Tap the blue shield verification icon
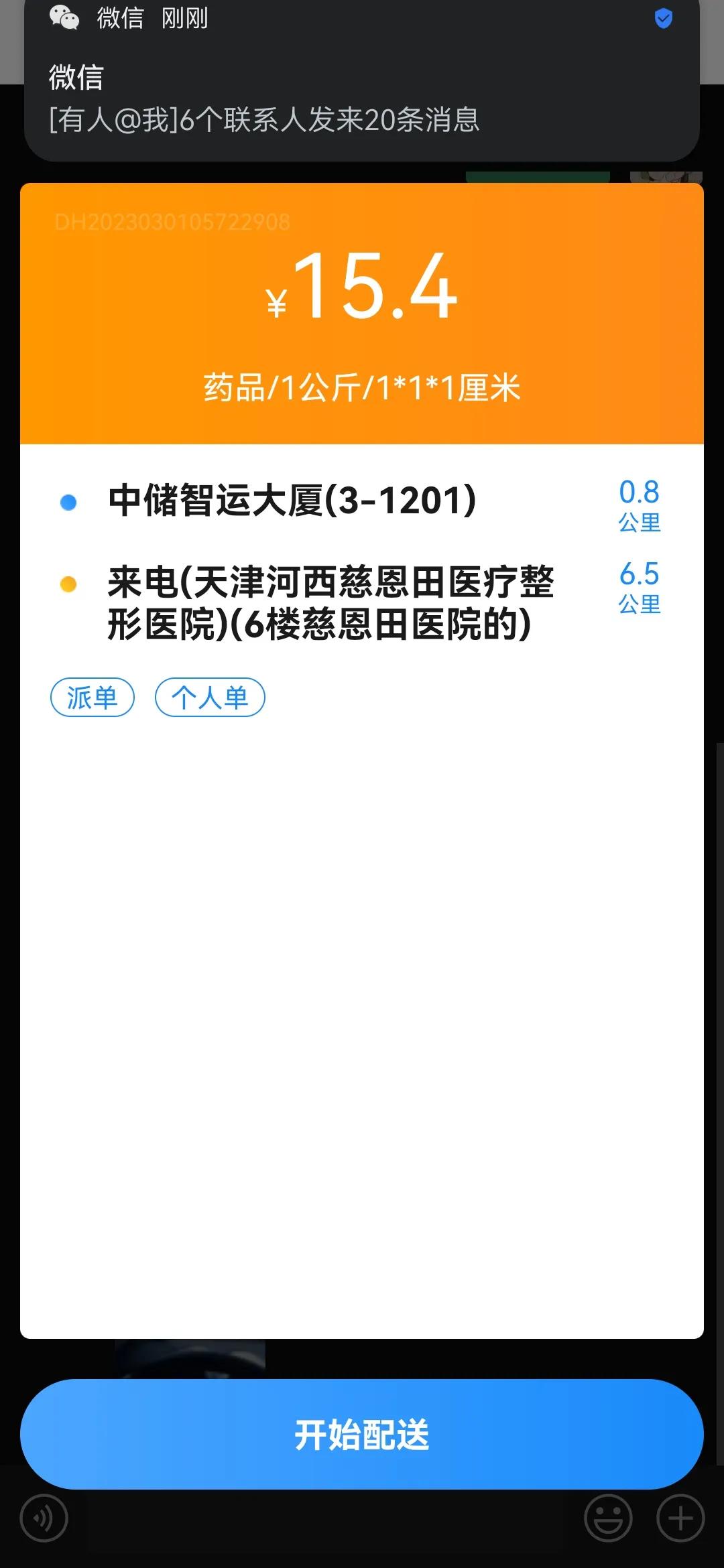Viewport: 724px width, 1568px height. click(x=662, y=19)
